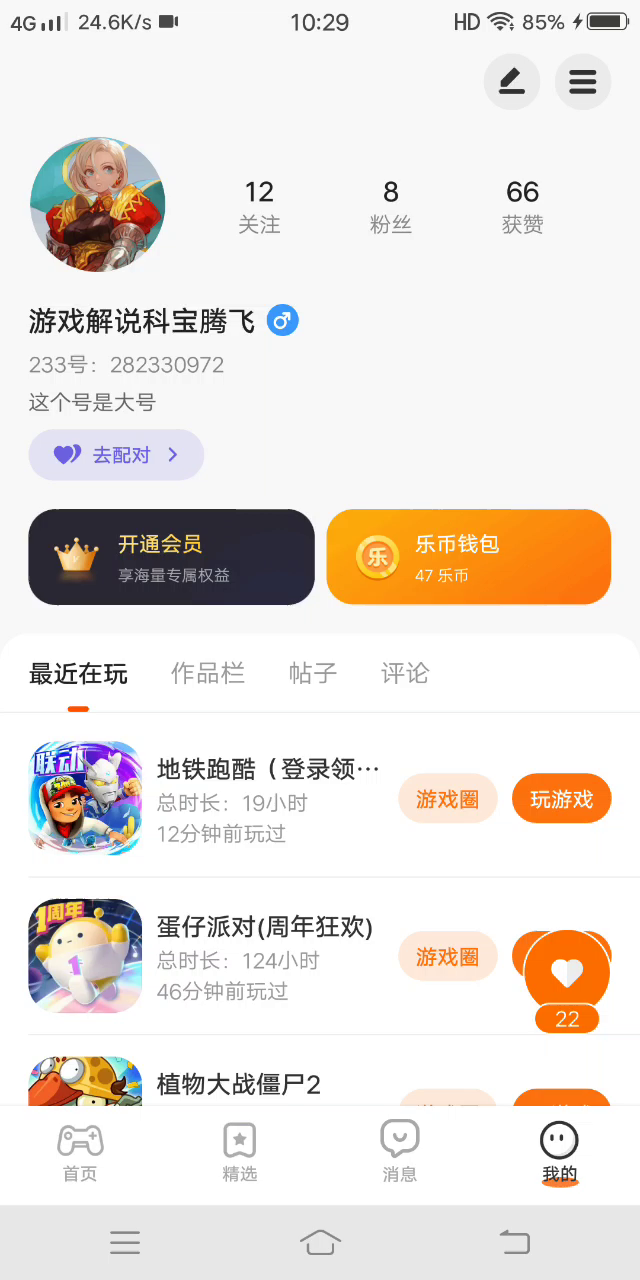Switch to the 作品栏 tab
The height and width of the screenshot is (1280, 640).
(x=208, y=674)
